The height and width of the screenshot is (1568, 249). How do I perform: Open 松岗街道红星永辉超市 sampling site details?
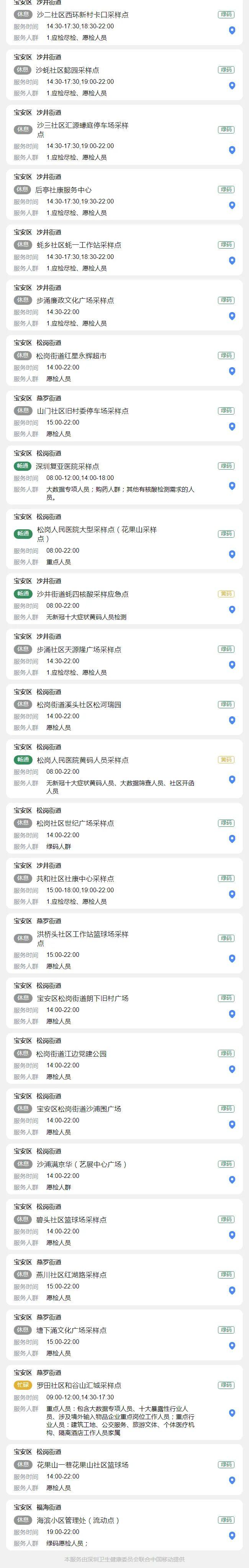click(x=71, y=356)
